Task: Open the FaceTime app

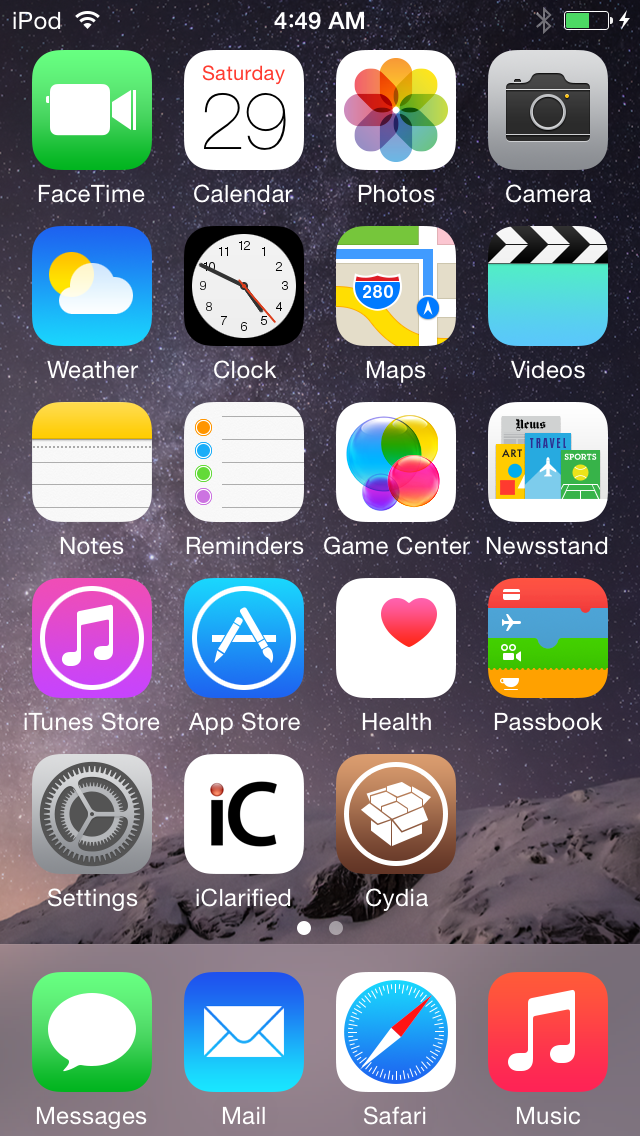Action: [92, 110]
